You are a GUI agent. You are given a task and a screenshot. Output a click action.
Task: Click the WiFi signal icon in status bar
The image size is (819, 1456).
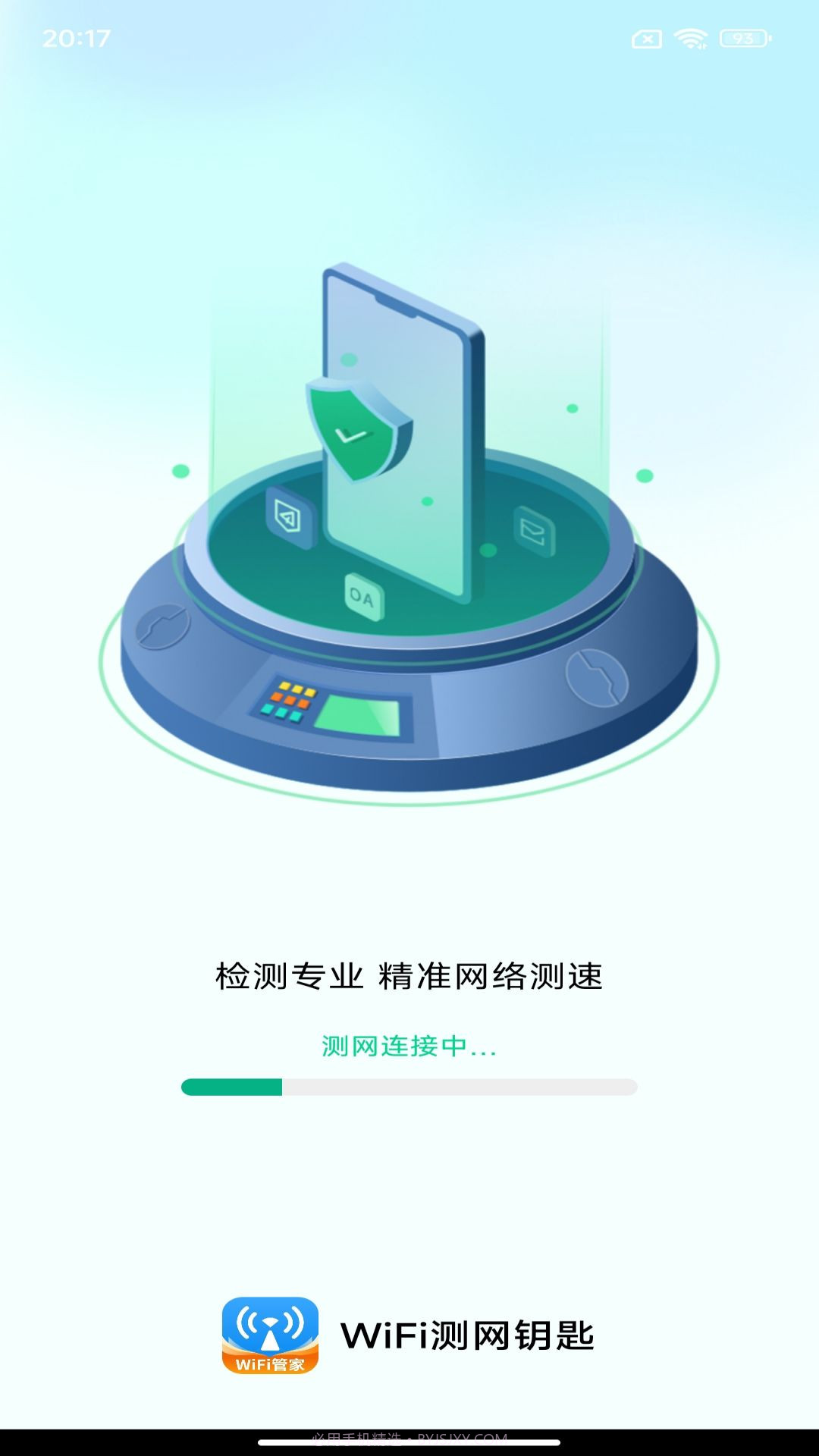[692, 36]
